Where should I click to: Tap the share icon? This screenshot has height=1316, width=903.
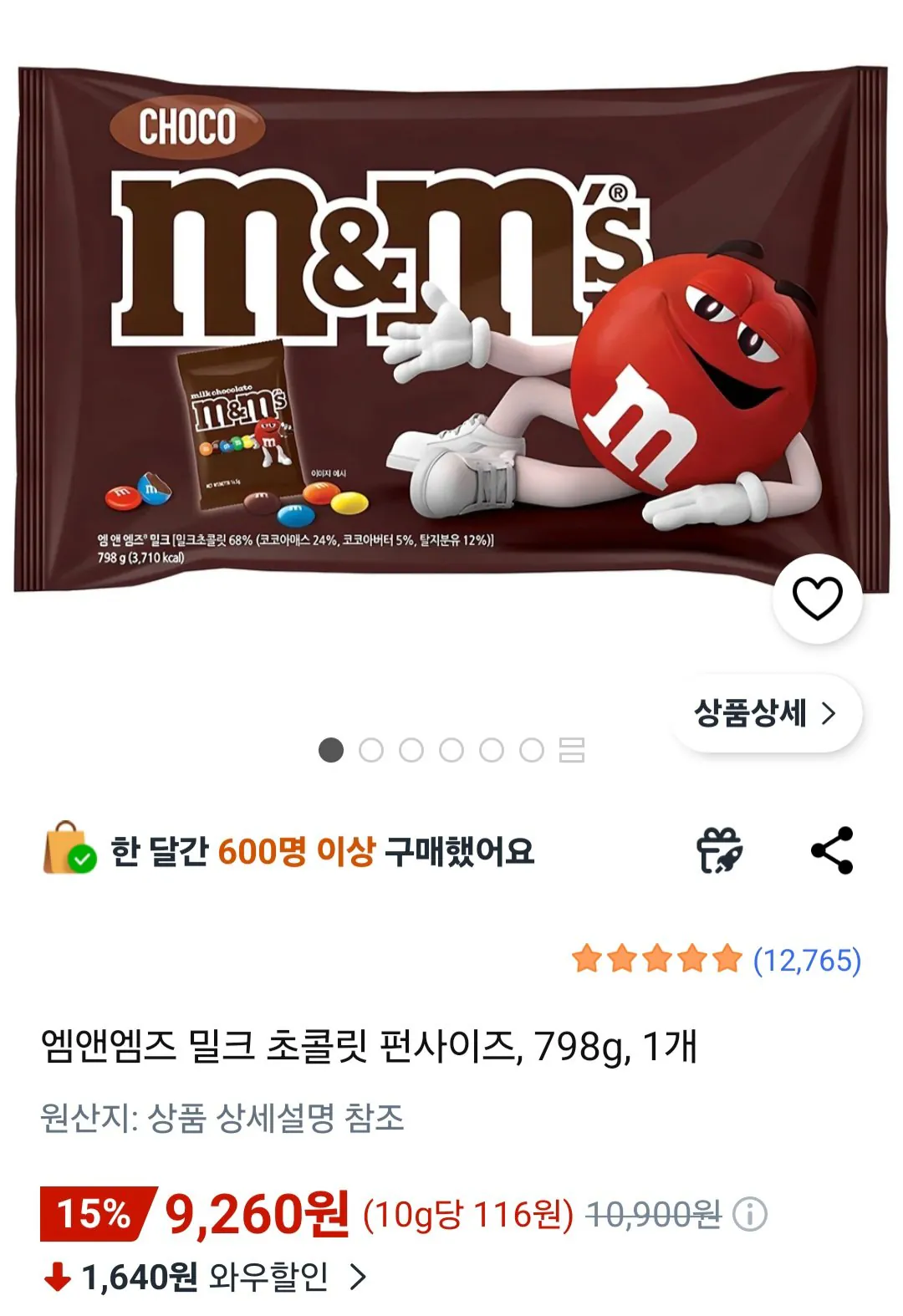830,851
